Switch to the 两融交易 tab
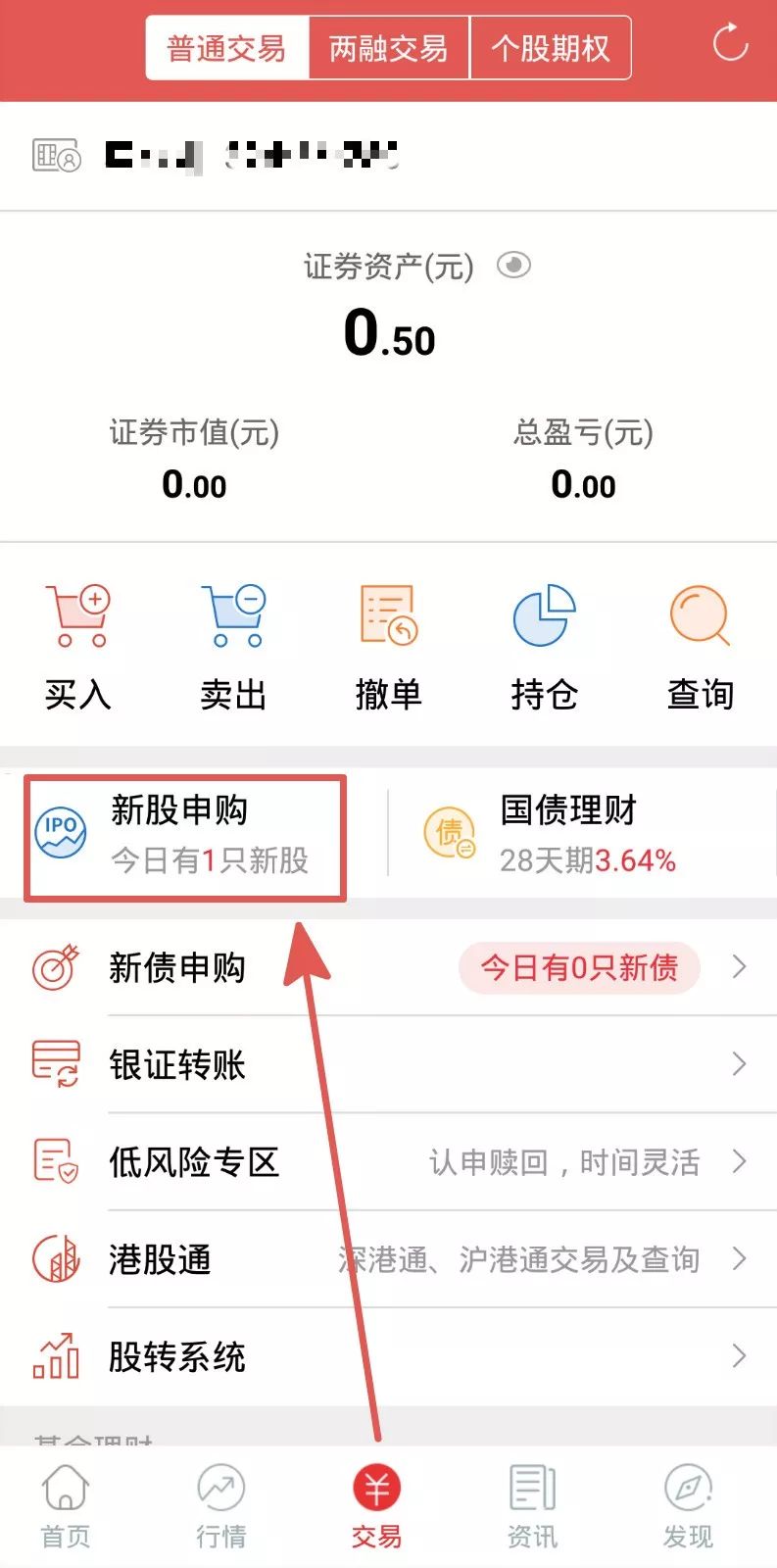Image resolution: width=777 pixels, height=1568 pixels. pos(389,45)
